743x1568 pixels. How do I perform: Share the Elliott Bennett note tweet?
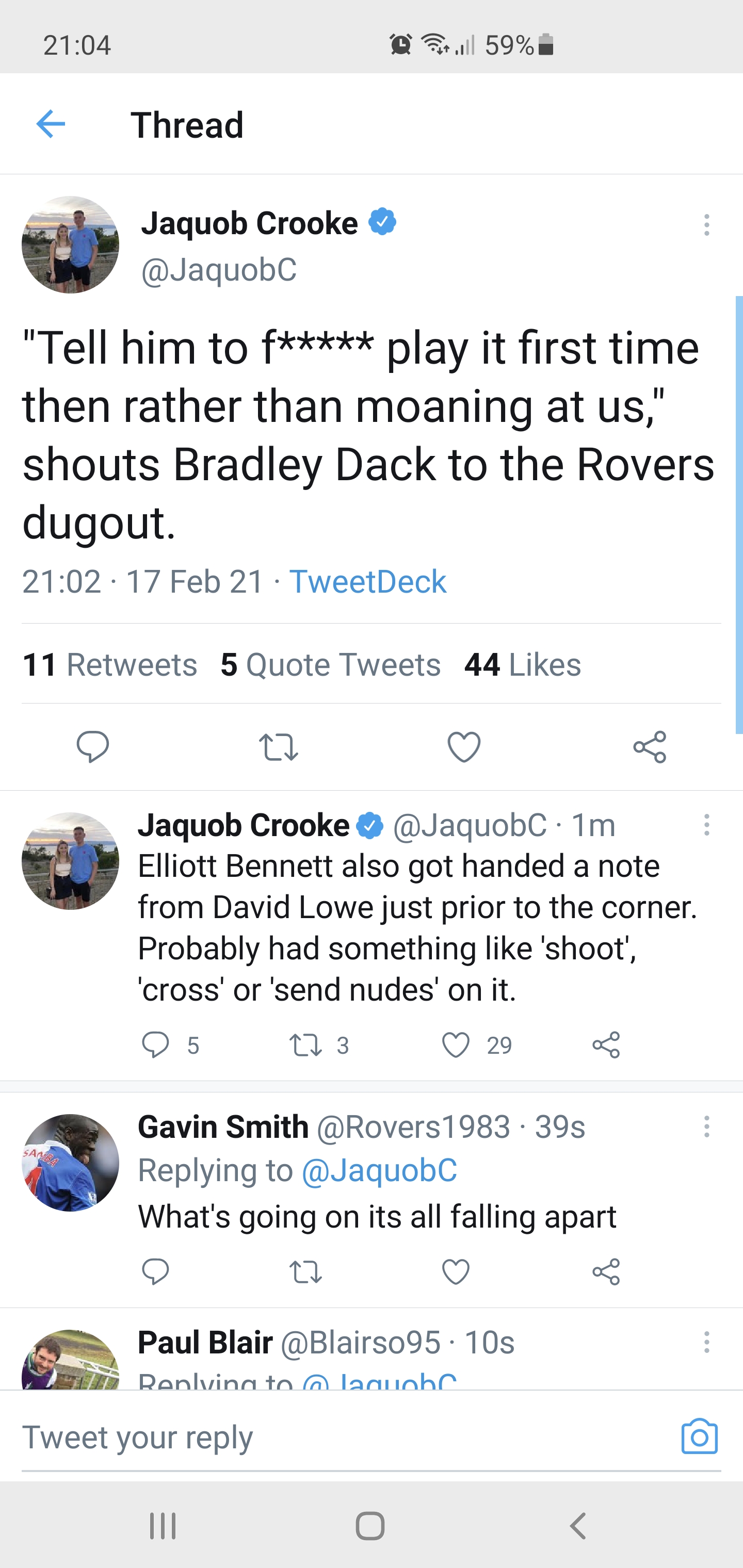606,1045
